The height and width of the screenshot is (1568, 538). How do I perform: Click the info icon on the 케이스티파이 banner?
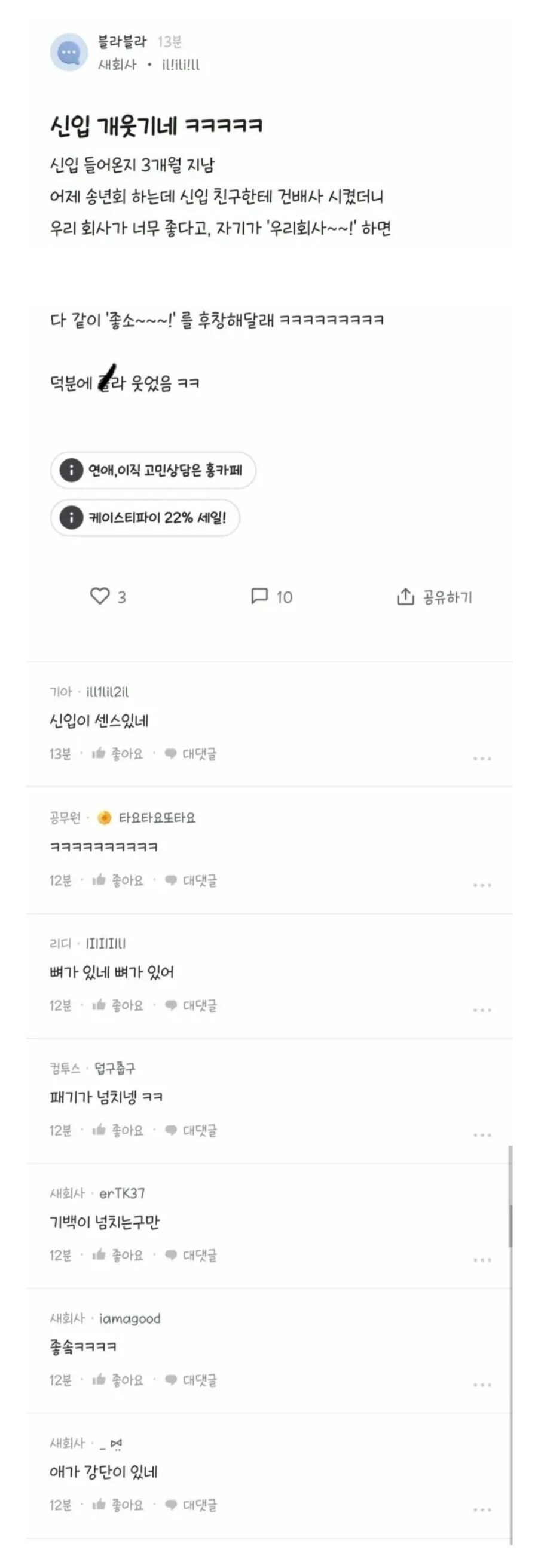pos(71,518)
